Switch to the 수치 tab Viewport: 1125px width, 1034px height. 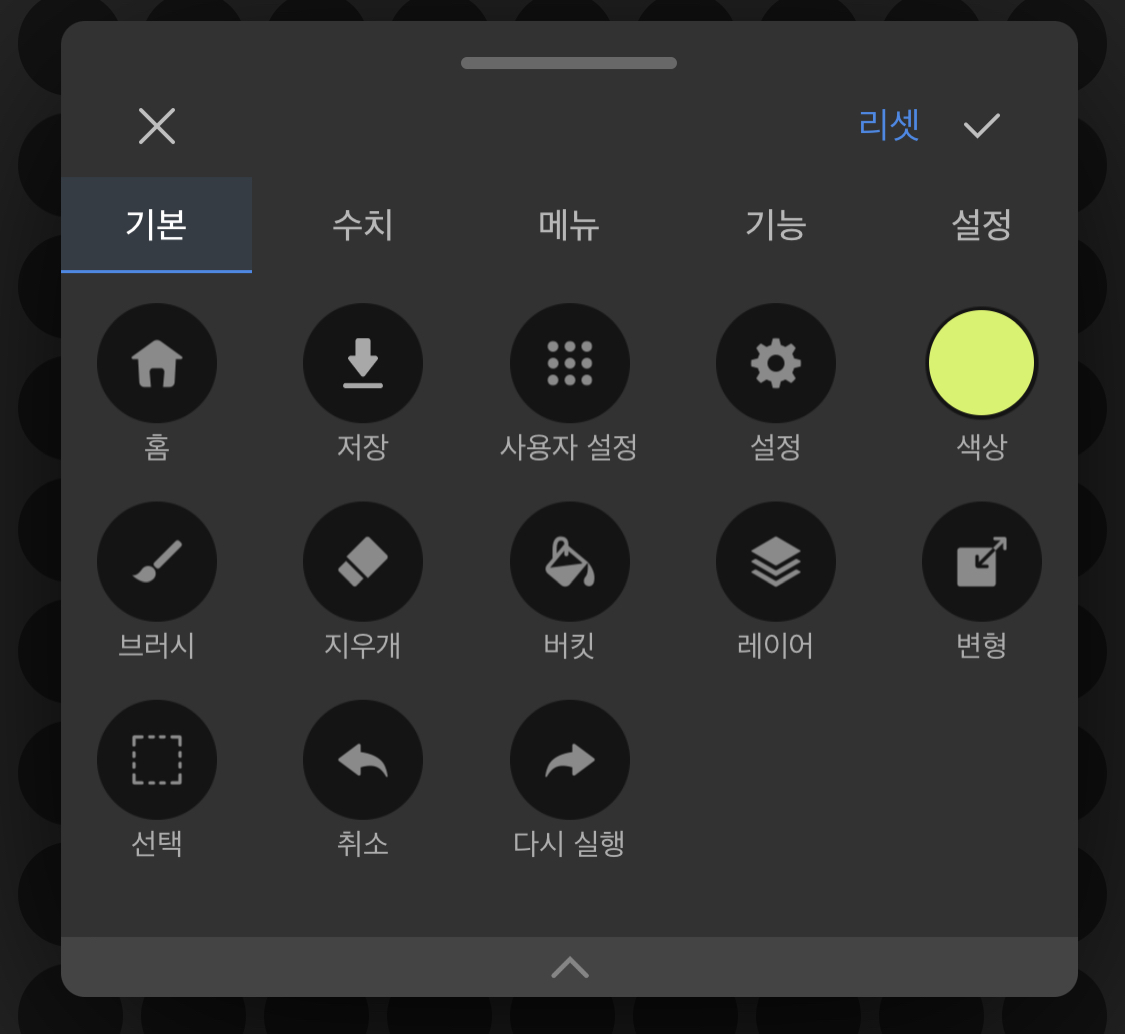point(362,224)
